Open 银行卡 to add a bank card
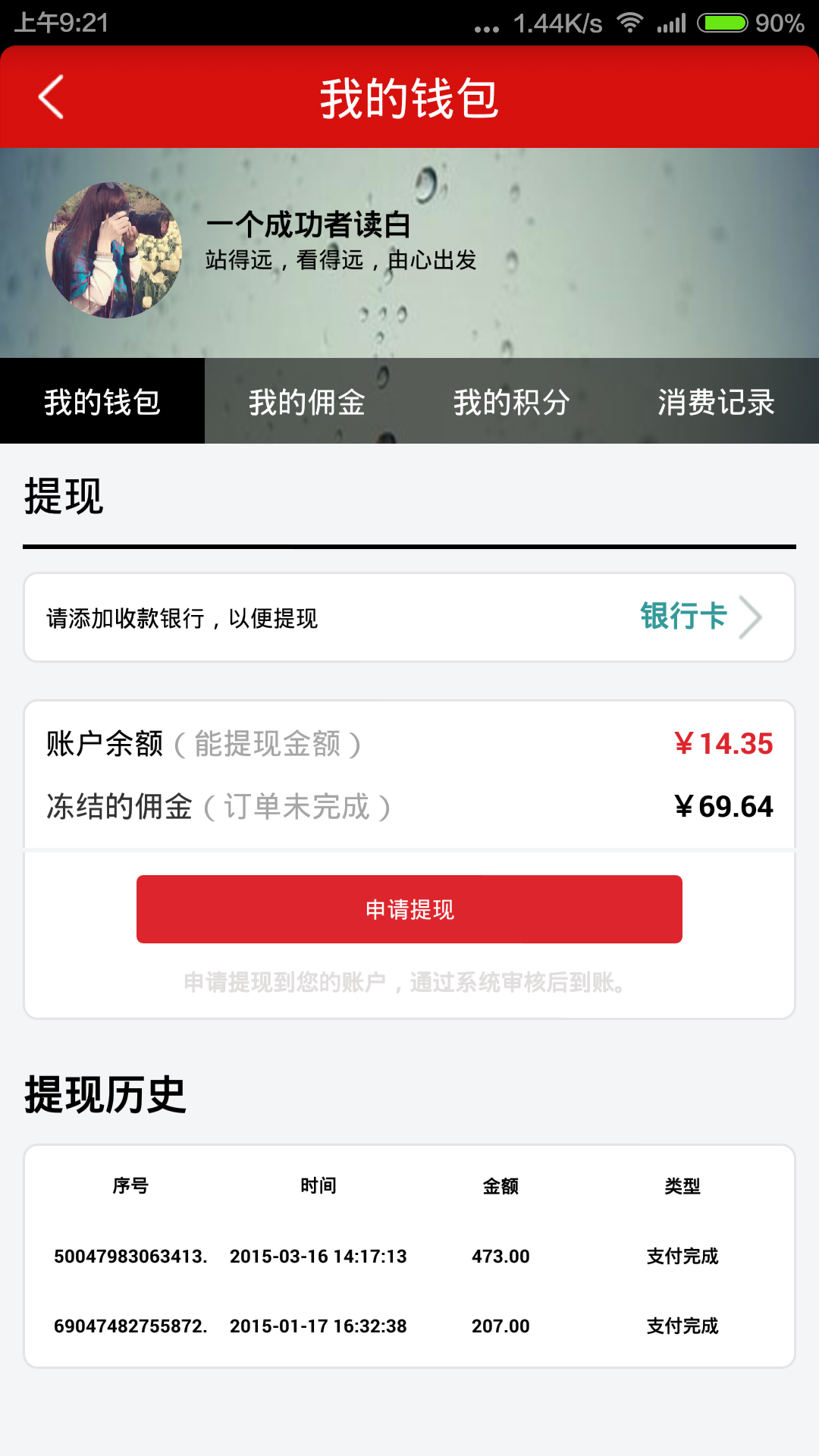Viewport: 819px width, 1456px height. pos(699,617)
